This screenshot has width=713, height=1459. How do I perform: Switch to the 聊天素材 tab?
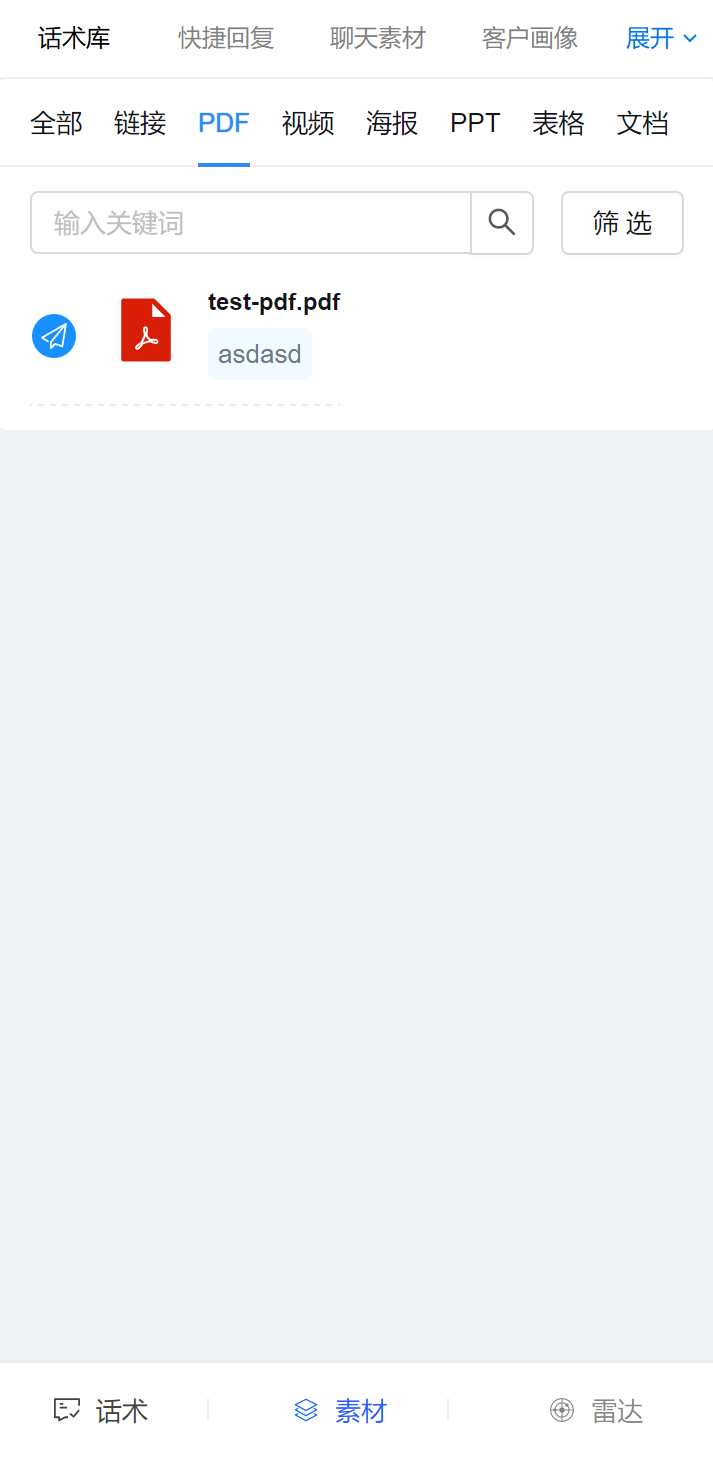pyautogui.click(x=378, y=39)
